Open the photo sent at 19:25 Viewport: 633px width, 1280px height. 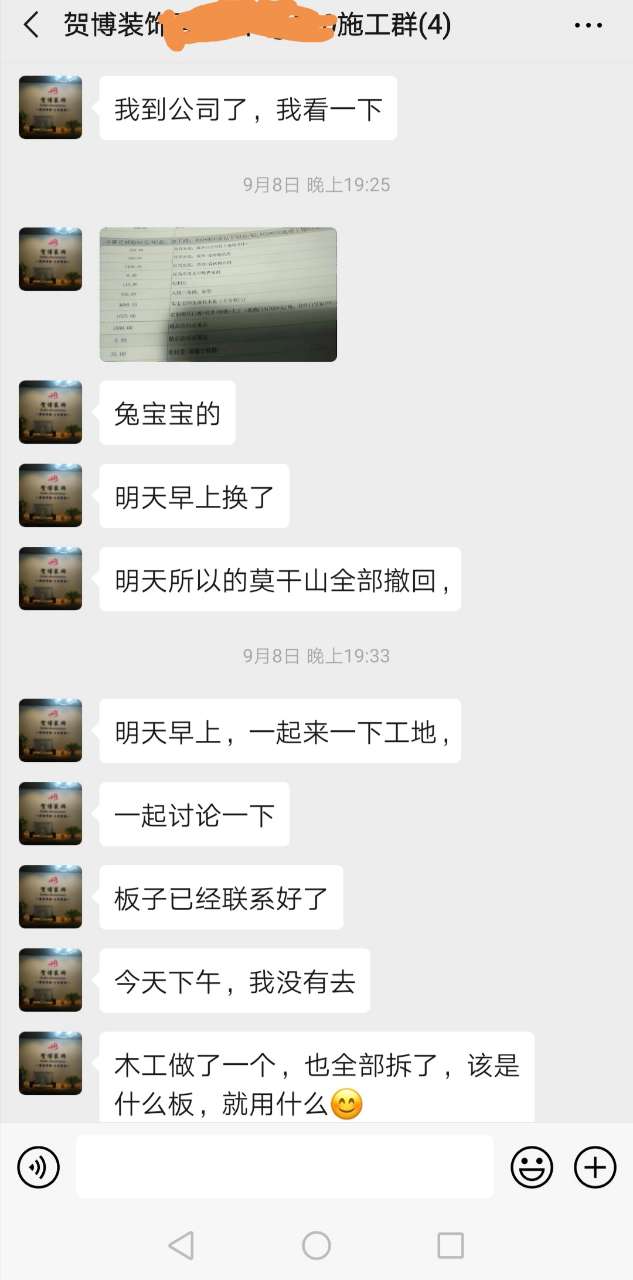click(x=218, y=294)
